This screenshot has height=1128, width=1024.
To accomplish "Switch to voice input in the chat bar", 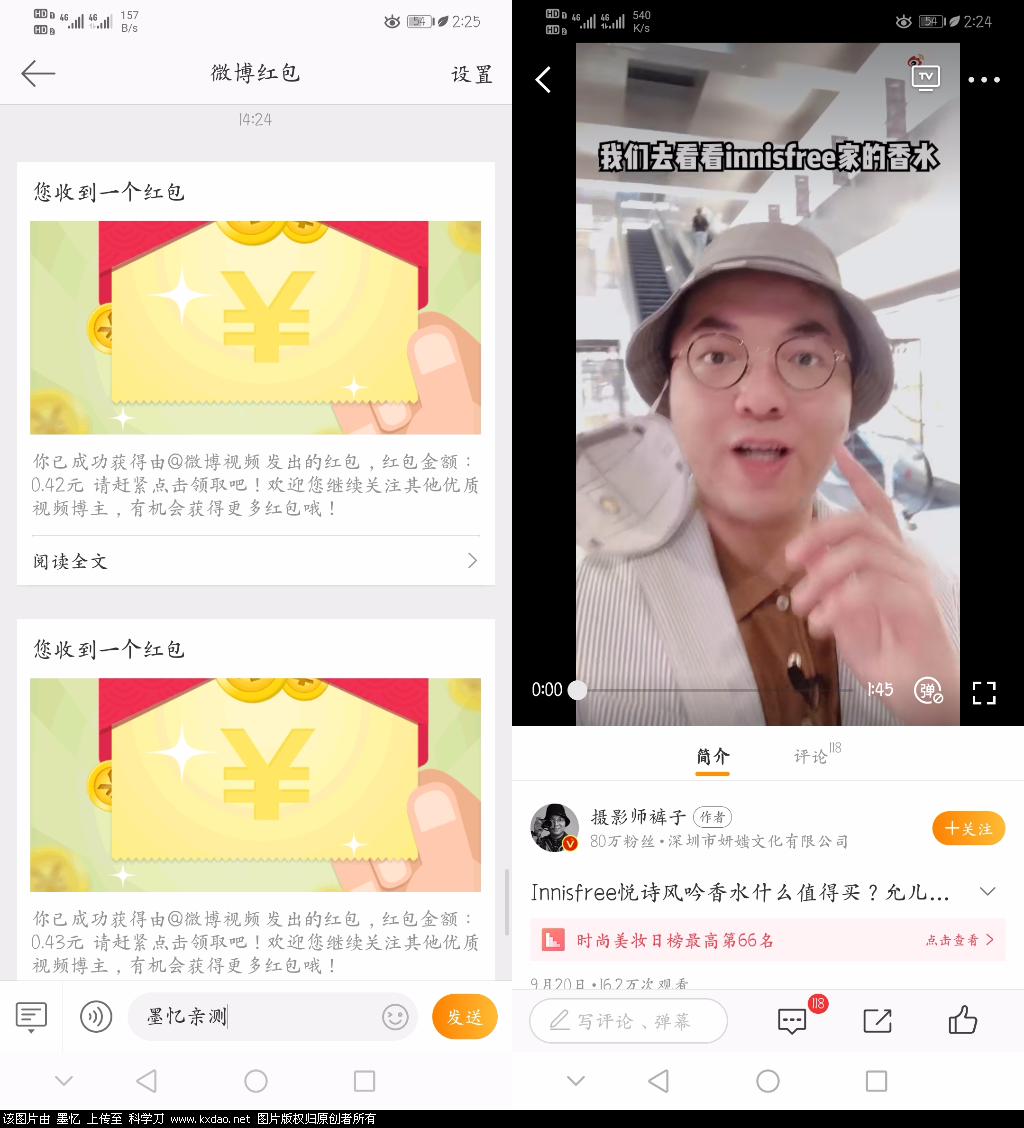I will tap(96, 1018).
